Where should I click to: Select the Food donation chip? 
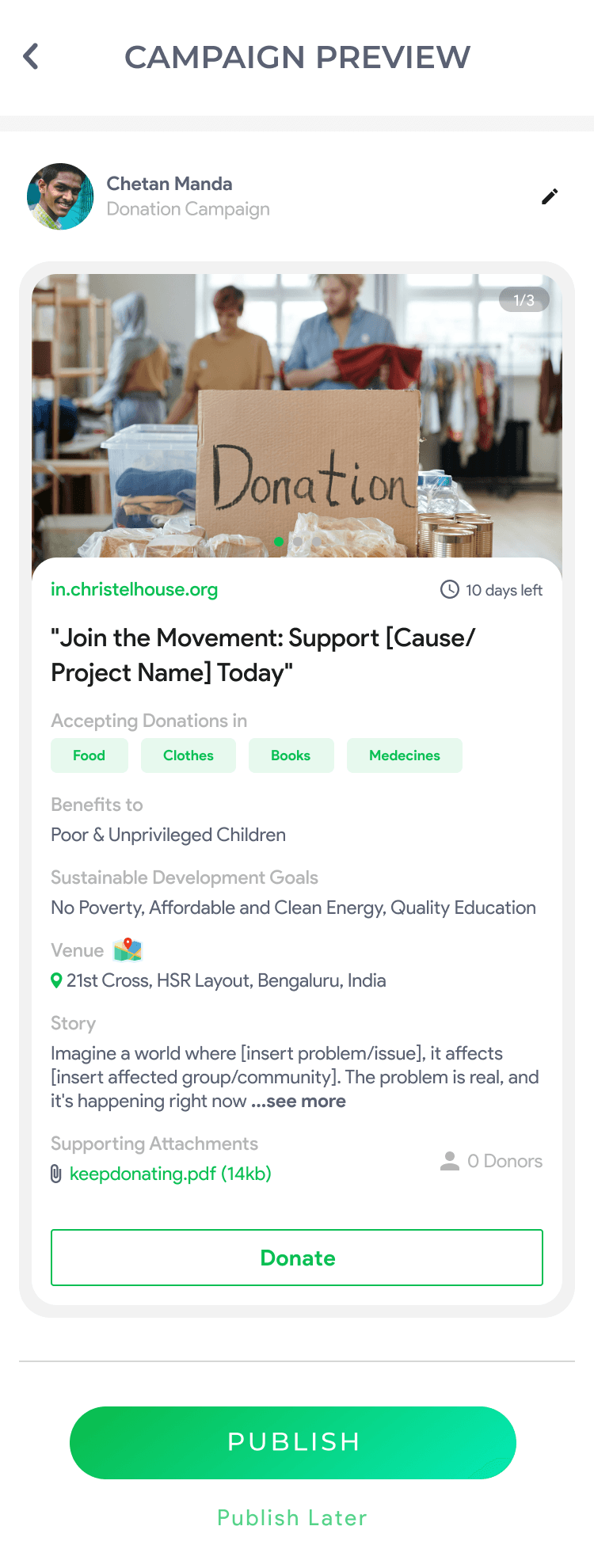(x=89, y=755)
